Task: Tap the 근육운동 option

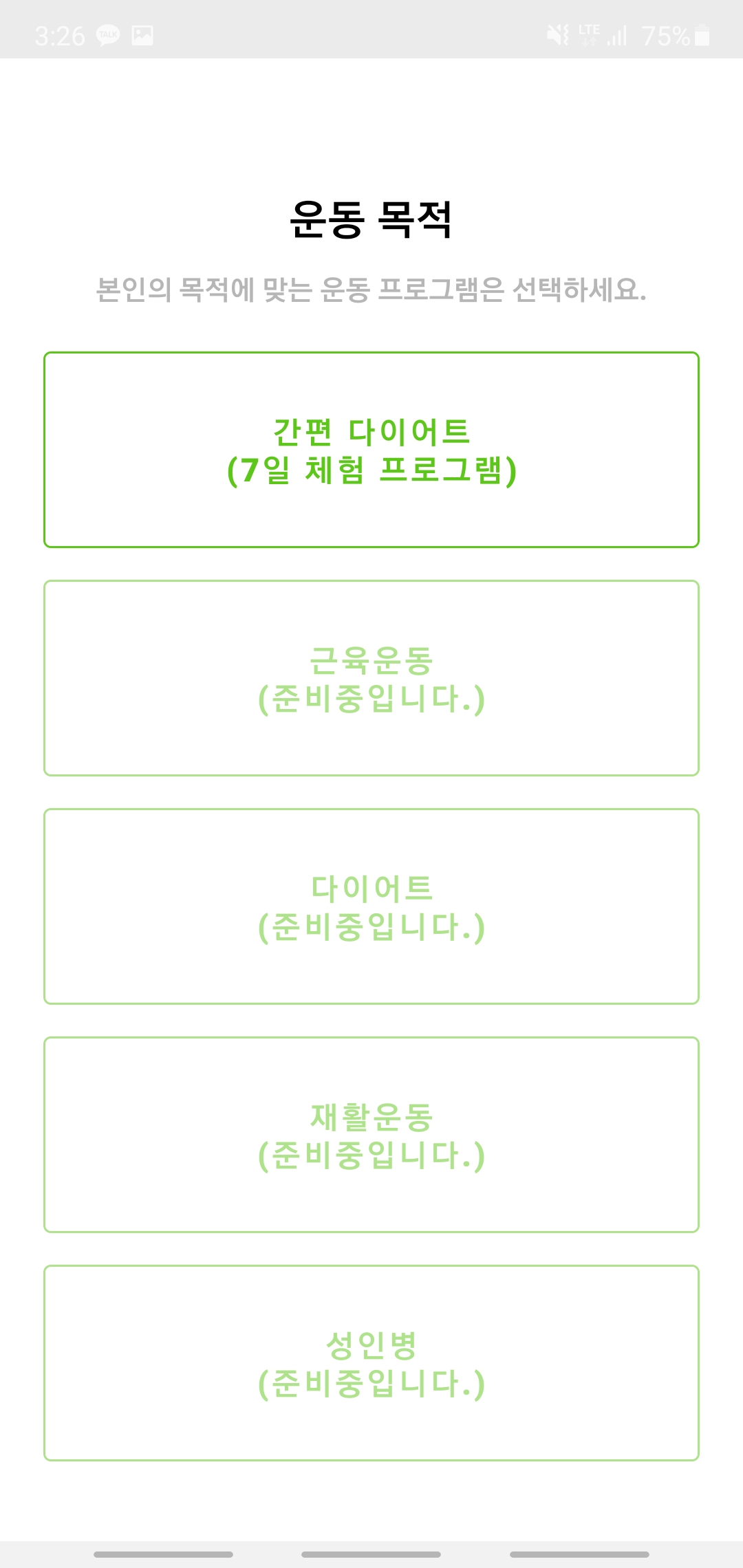Action: click(371, 678)
